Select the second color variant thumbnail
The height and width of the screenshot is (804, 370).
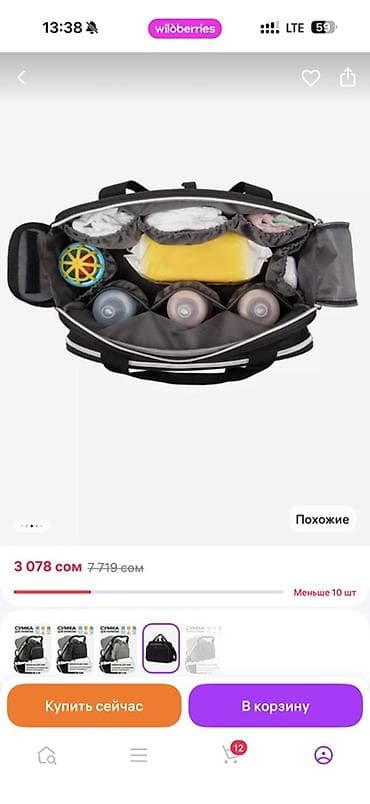[x=73, y=649]
